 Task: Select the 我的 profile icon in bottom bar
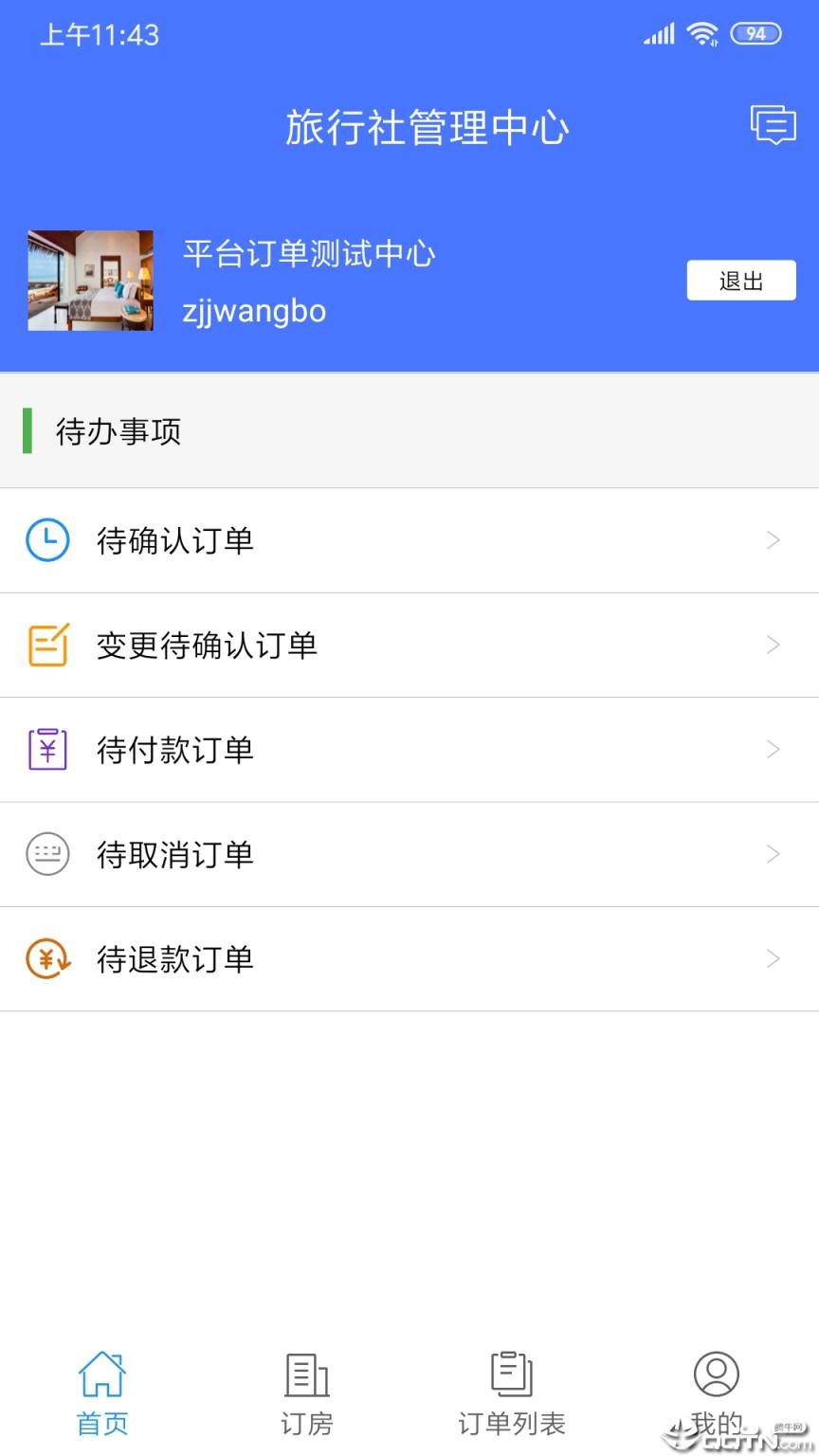[717, 1373]
